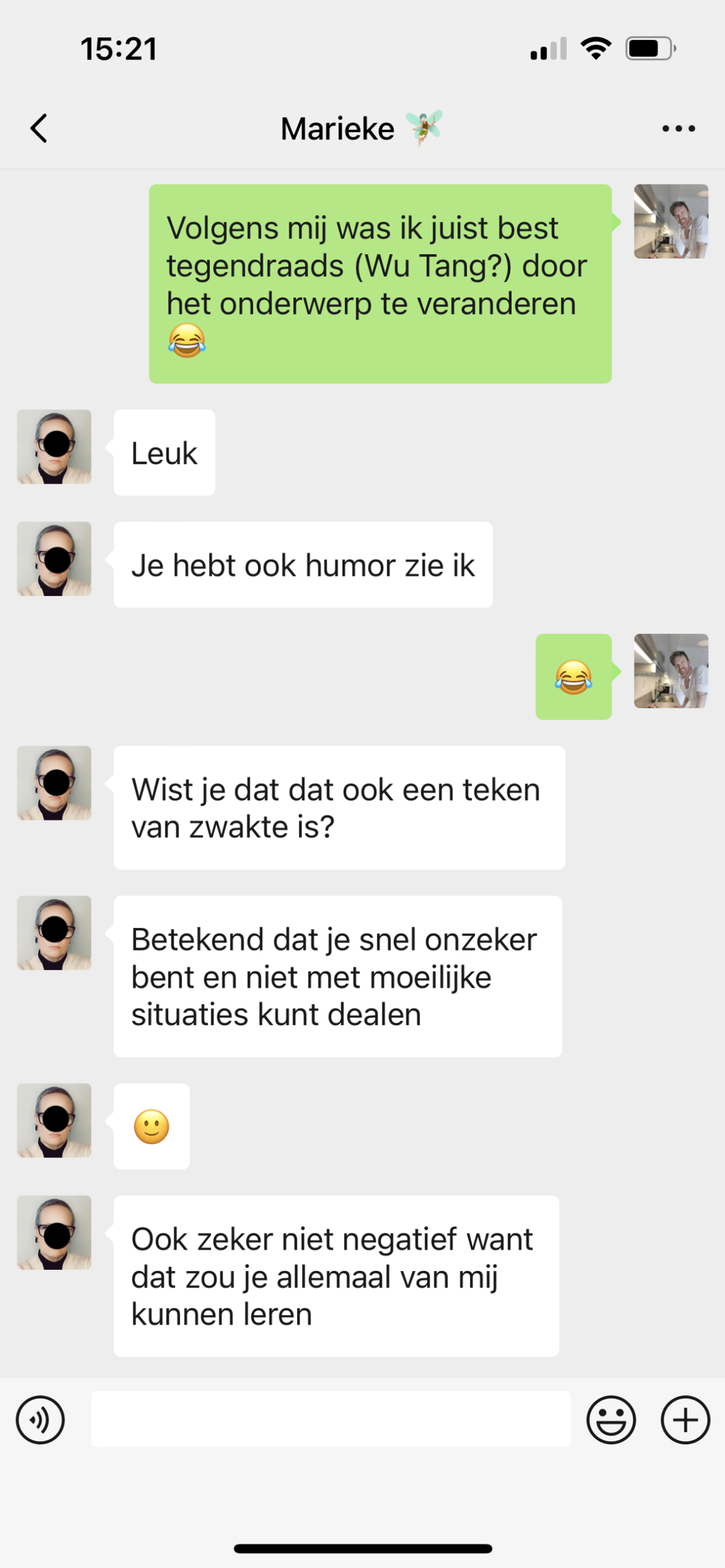Open the three-dot chat options menu
This screenshot has width=725, height=1568.
click(678, 129)
